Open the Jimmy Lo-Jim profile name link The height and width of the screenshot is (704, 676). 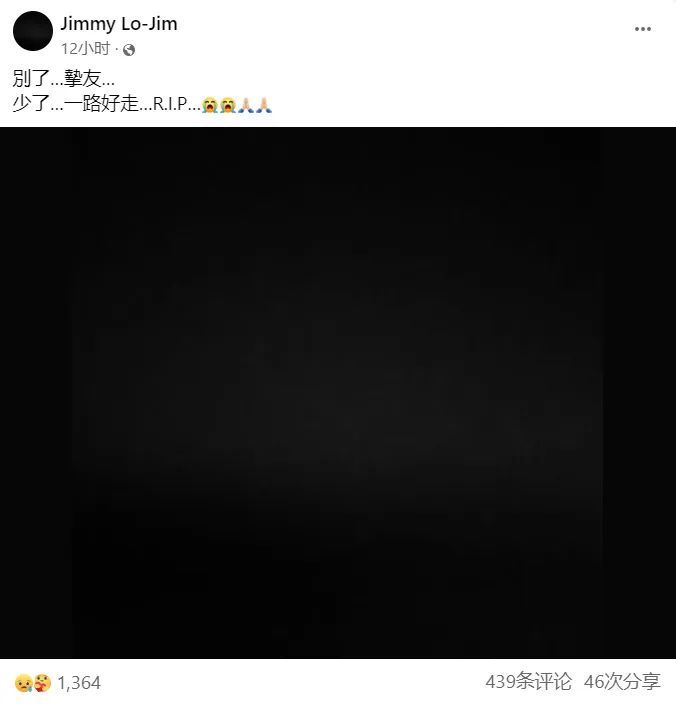(119, 23)
